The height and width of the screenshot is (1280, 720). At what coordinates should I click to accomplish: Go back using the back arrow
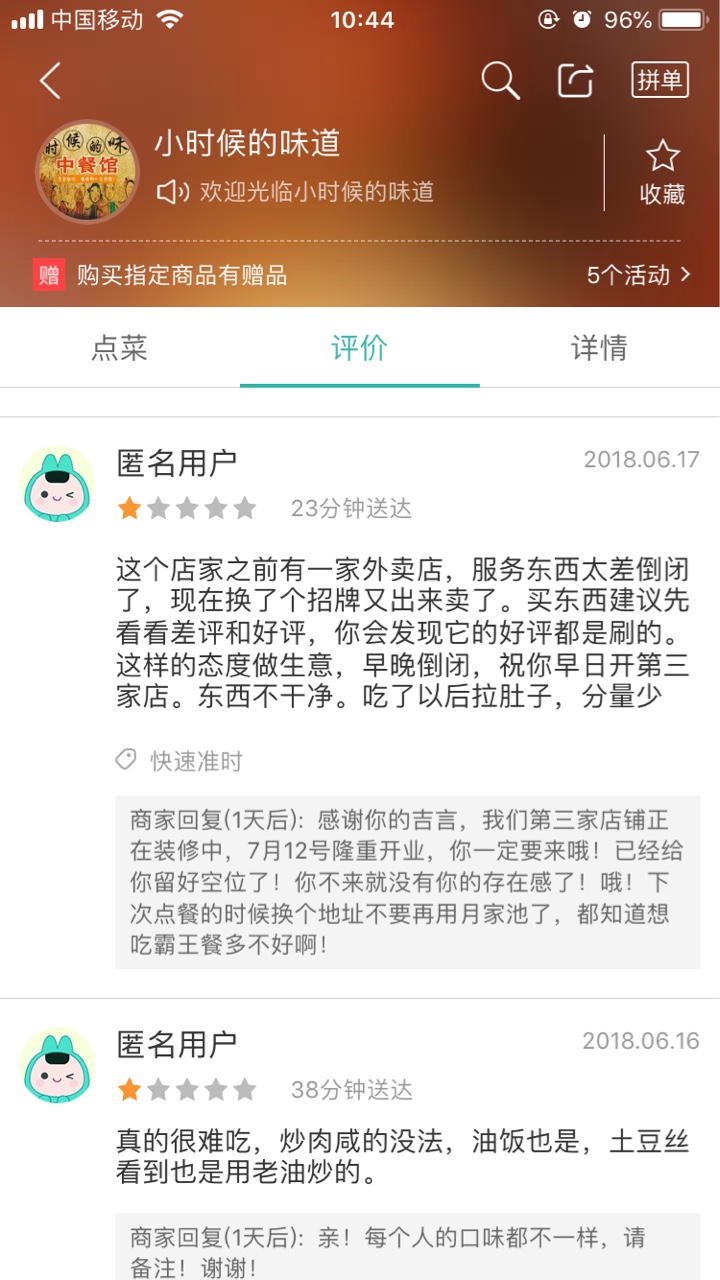click(50, 81)
